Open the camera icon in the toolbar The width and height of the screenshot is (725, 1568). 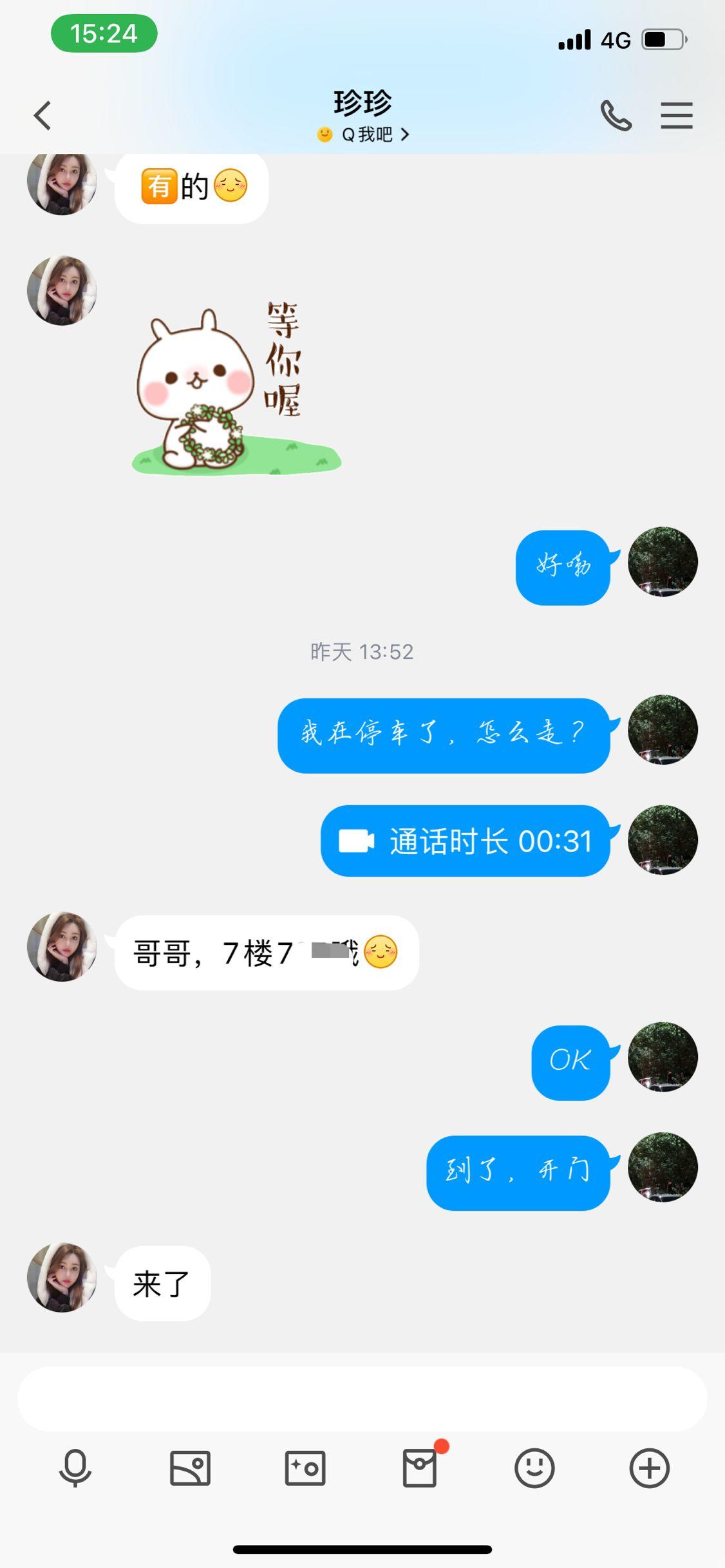click(x=305, y=1470)
